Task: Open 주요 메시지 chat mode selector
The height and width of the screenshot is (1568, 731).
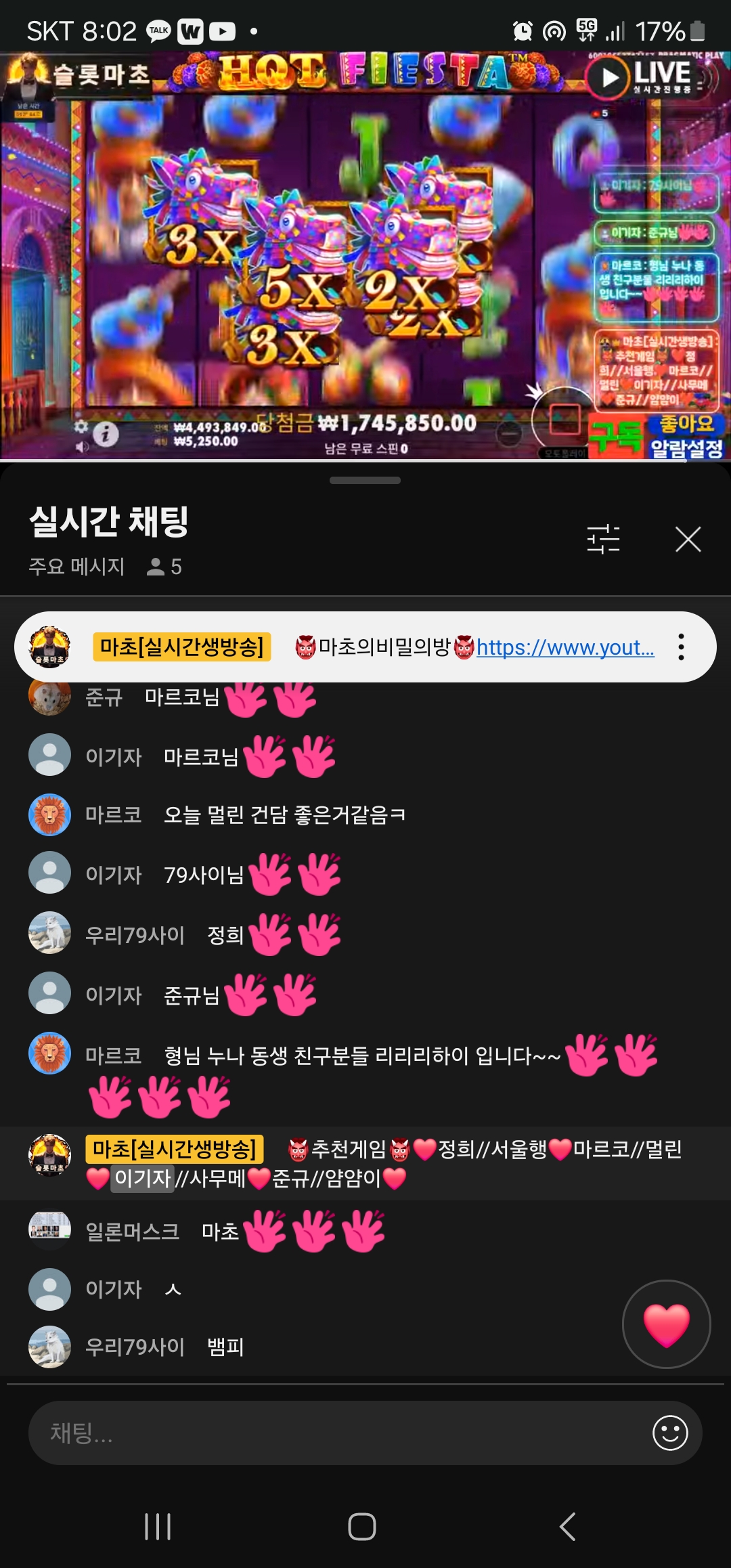Action: [76, 567]
